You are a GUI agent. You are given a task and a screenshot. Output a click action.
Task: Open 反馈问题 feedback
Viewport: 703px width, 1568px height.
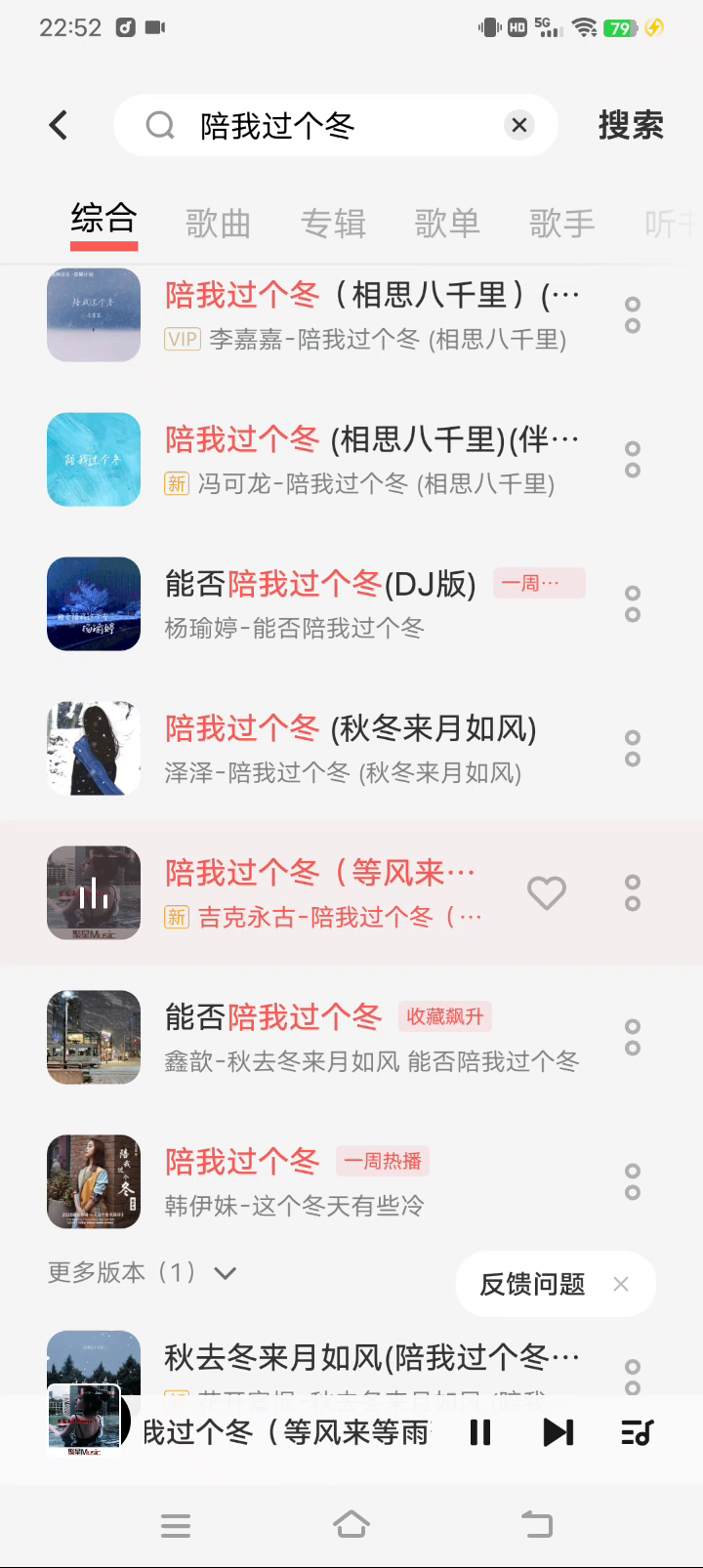click(x=532, y=1284)
